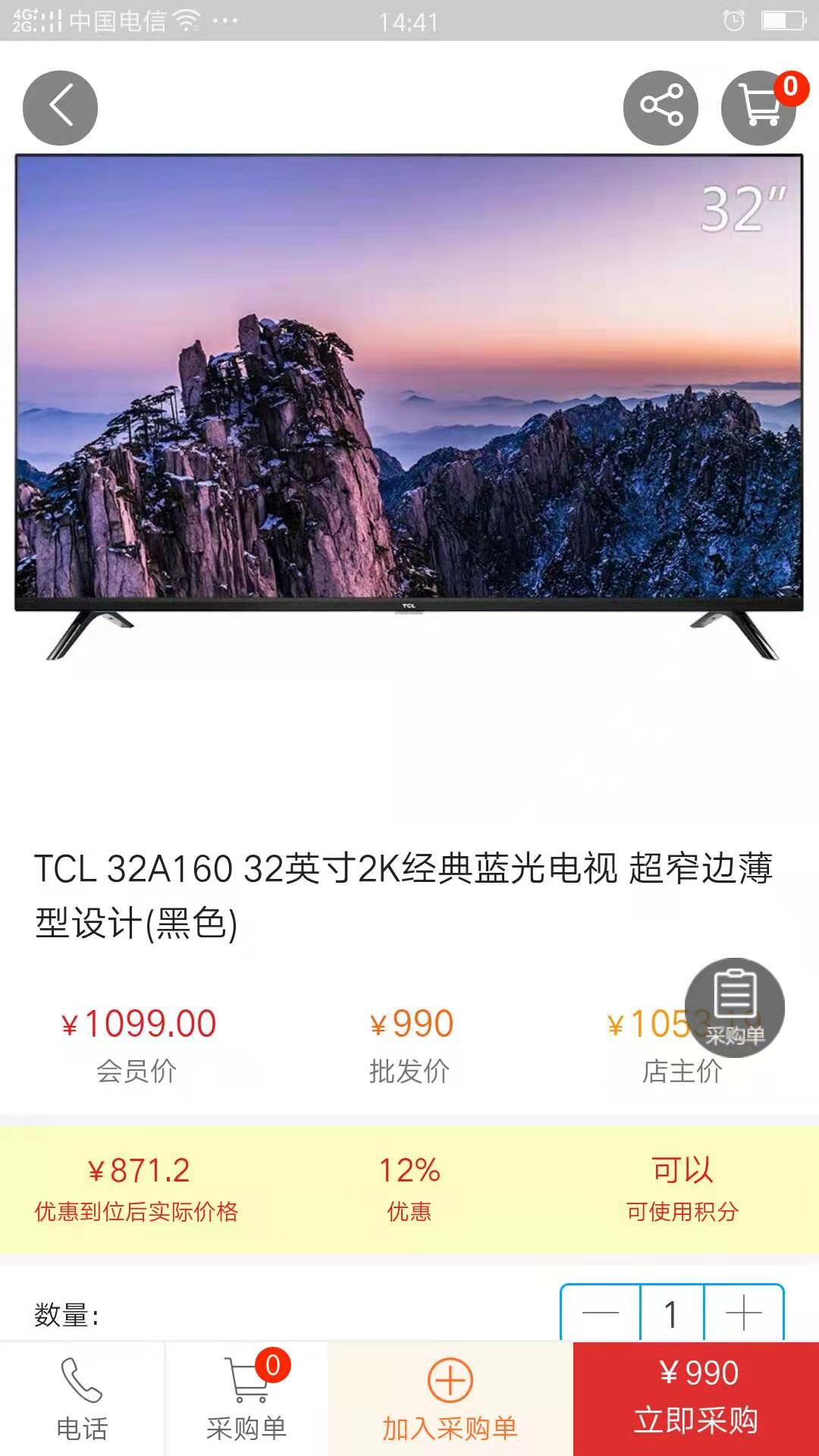Increase the purchase quantity by one
819x1456 pixels.
click(x=744, y=1313)
